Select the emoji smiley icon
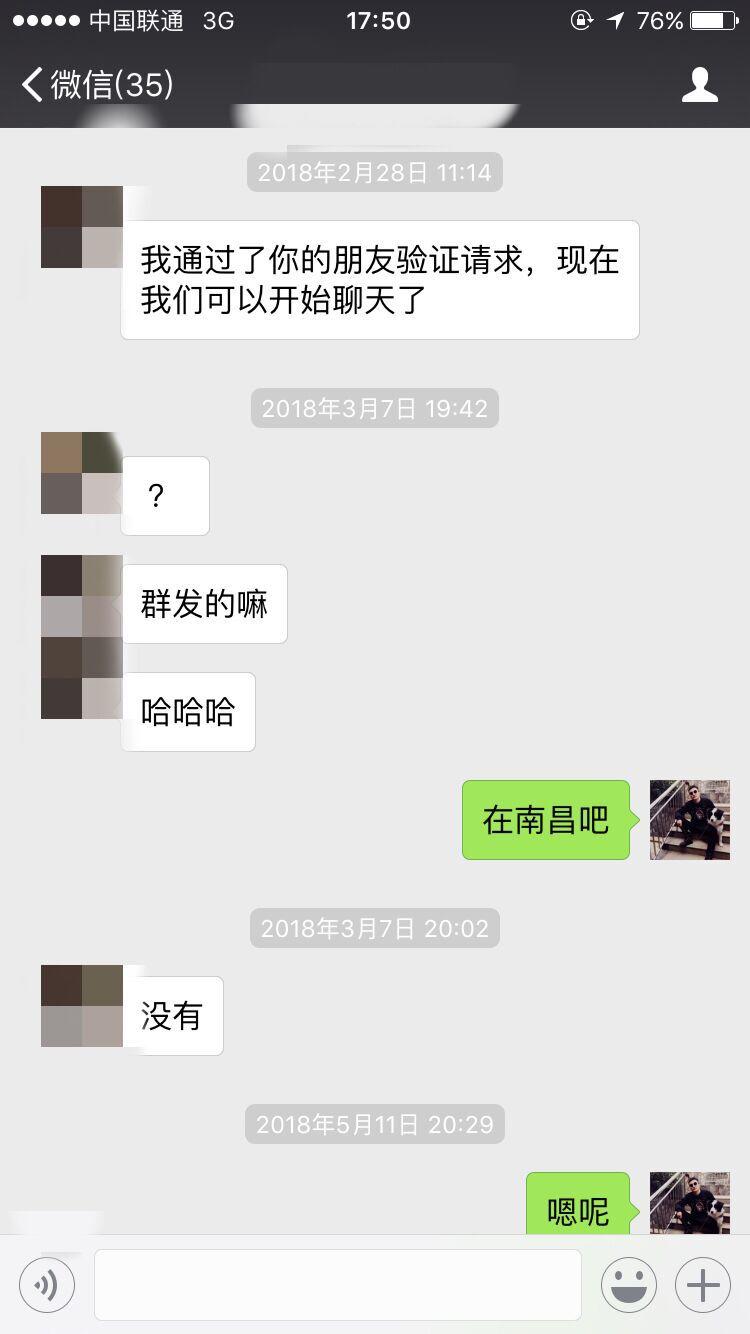This screenshot has height=1334, width=750. [628, 1285]
